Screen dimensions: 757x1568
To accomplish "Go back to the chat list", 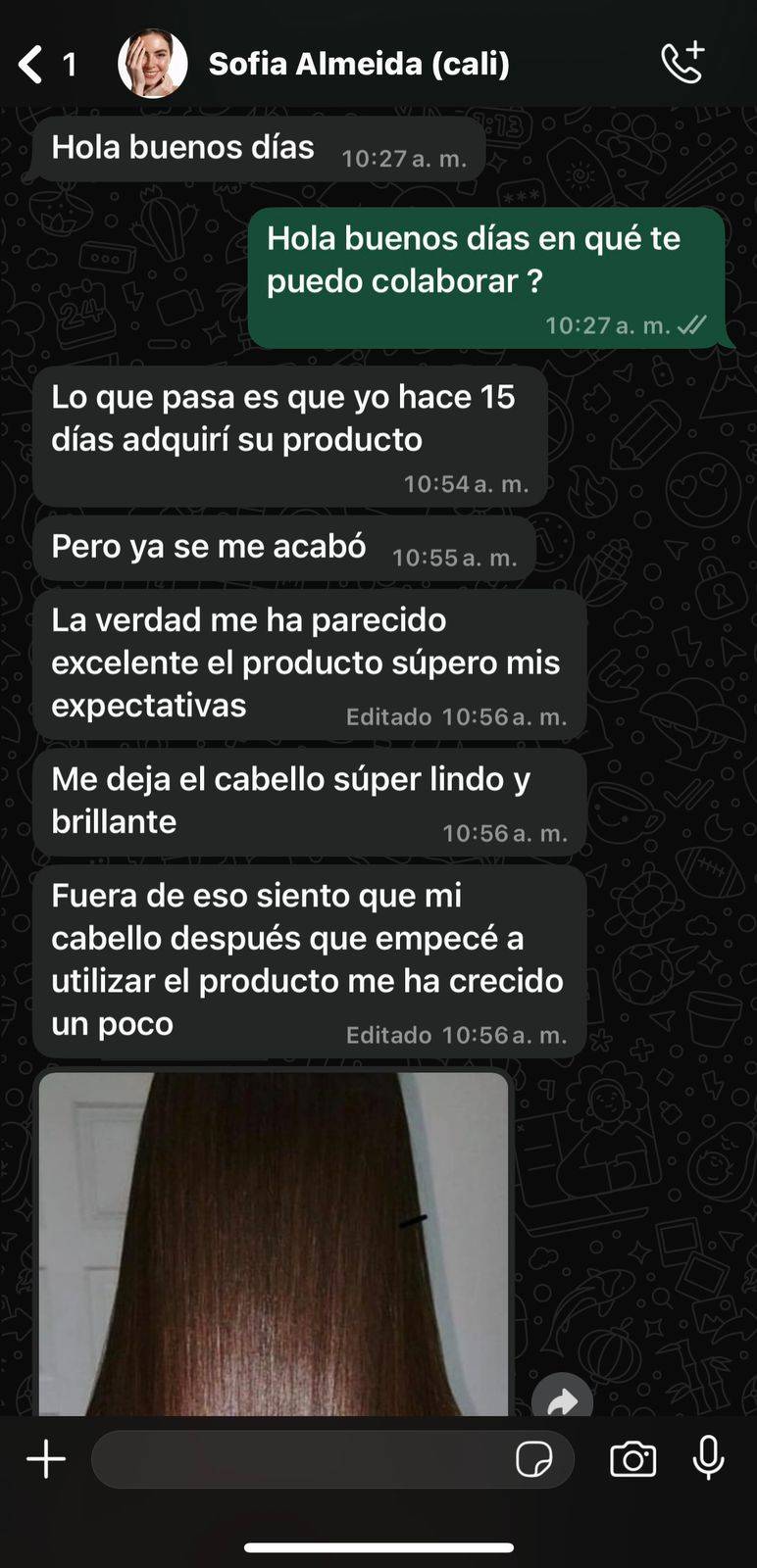I will coord(34,65).
